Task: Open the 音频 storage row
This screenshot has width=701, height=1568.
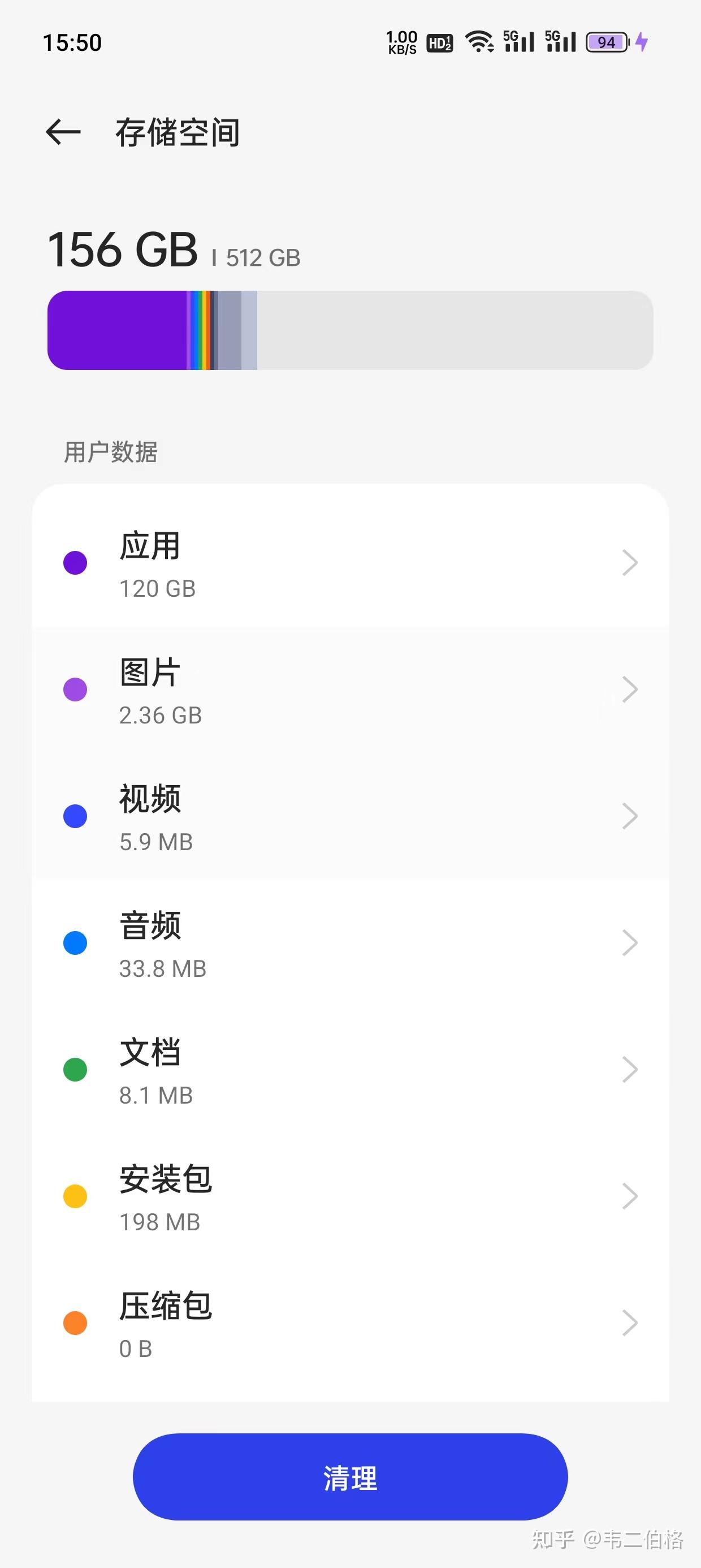Action: coord(350,943)
